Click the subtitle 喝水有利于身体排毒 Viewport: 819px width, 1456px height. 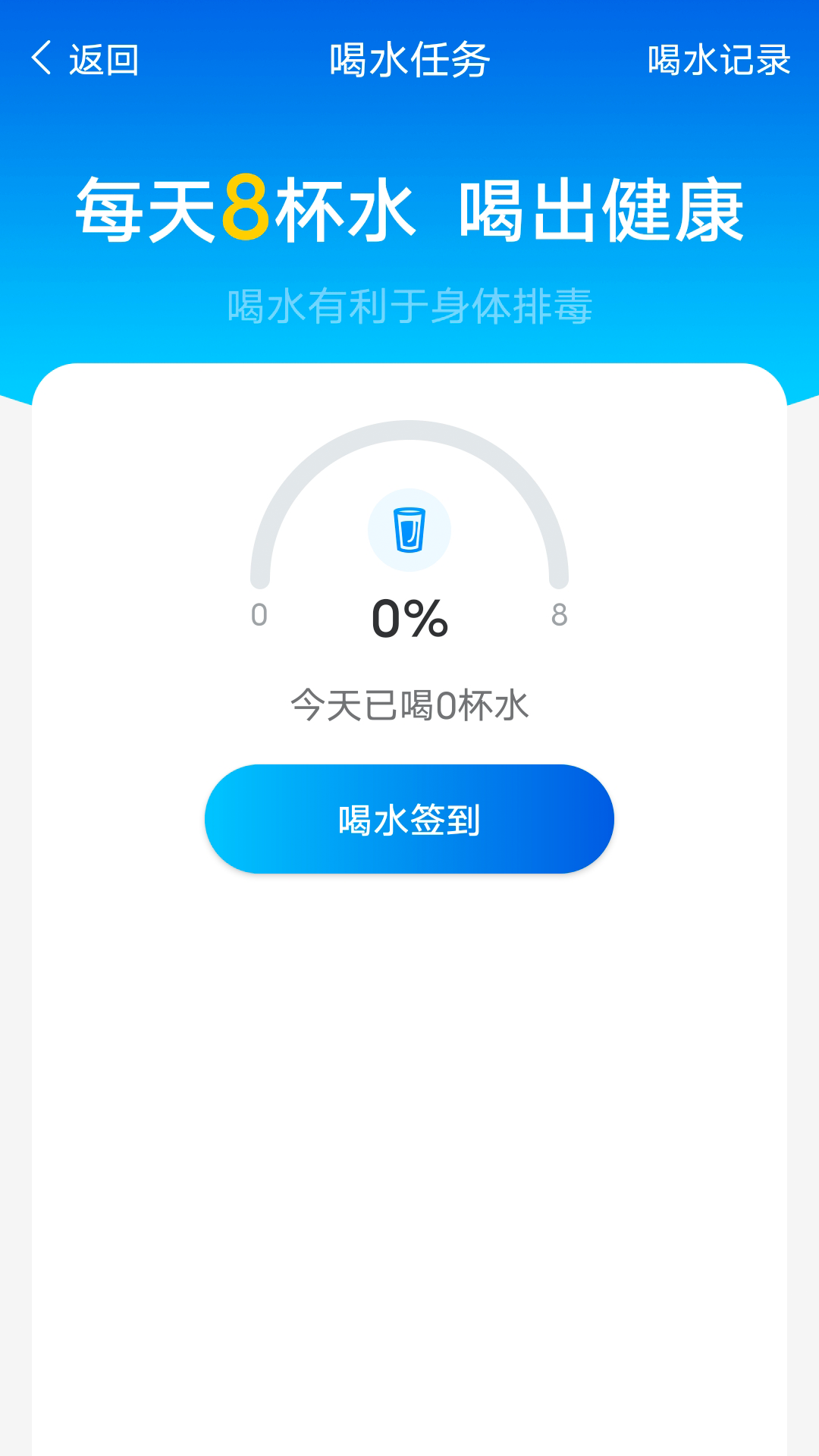tap(409, 303)
